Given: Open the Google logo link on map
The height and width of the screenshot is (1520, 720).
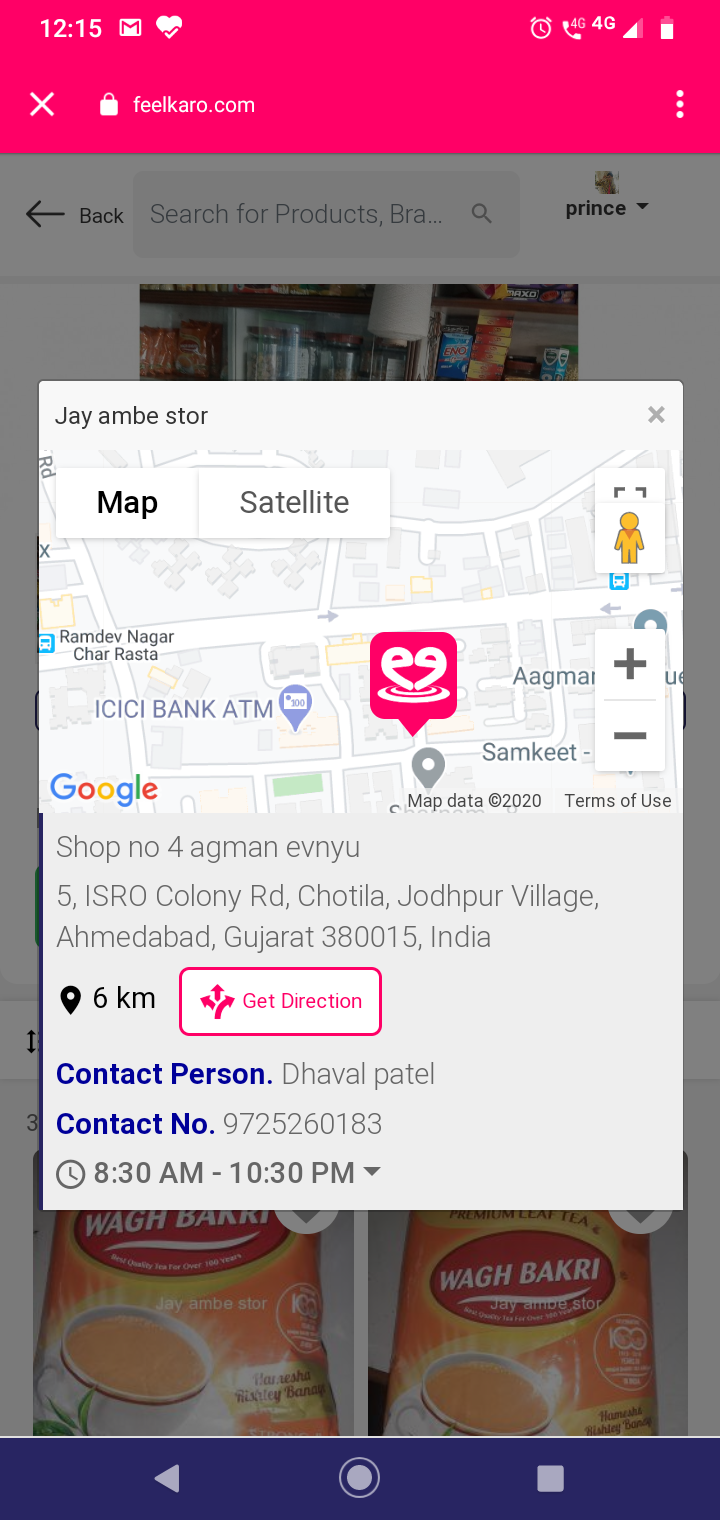Looking at the screenshot, I should point(104,789).
